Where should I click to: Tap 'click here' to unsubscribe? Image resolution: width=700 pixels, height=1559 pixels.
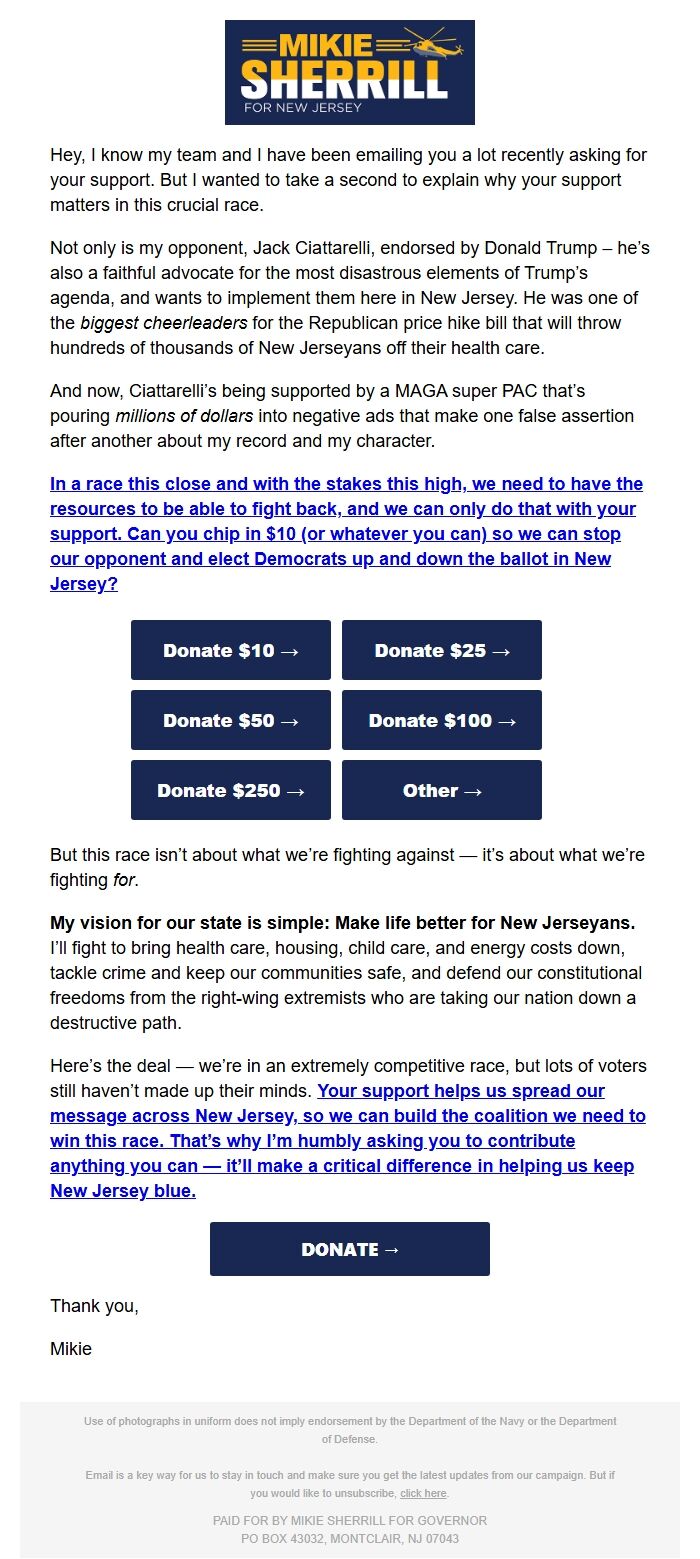click(x=423, y=1493)
